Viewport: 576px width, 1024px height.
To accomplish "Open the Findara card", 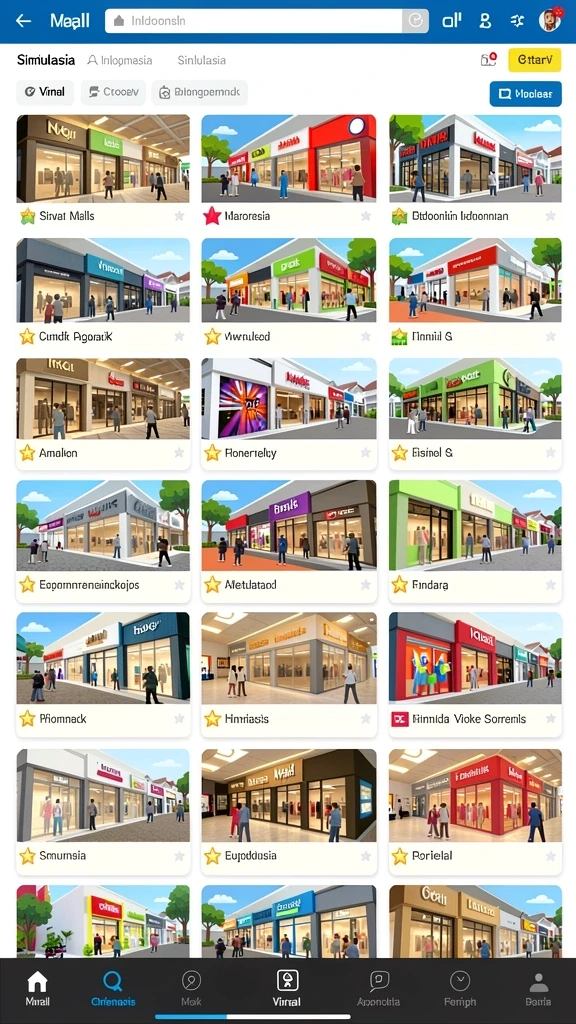I will (475, 541).
